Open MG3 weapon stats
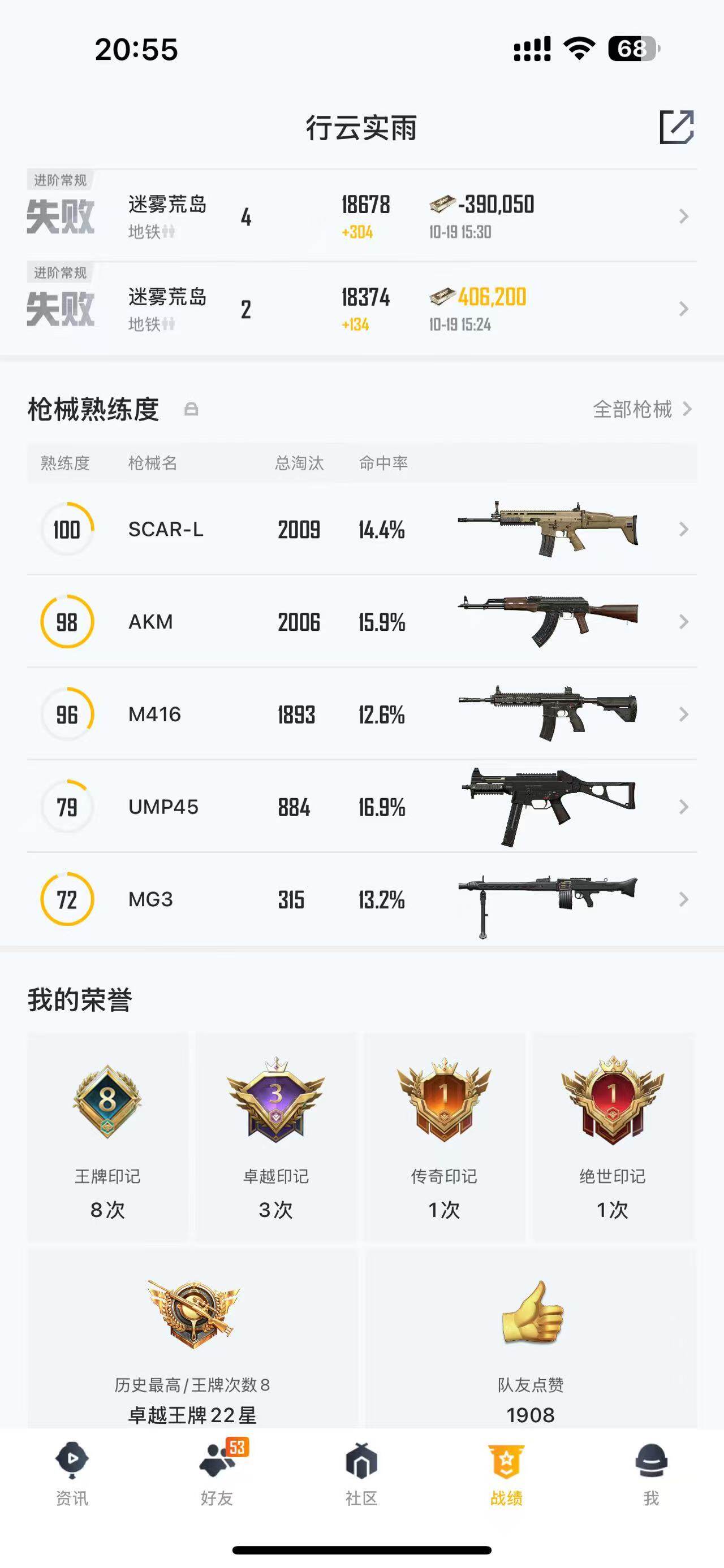 click(x=361, y=899)
